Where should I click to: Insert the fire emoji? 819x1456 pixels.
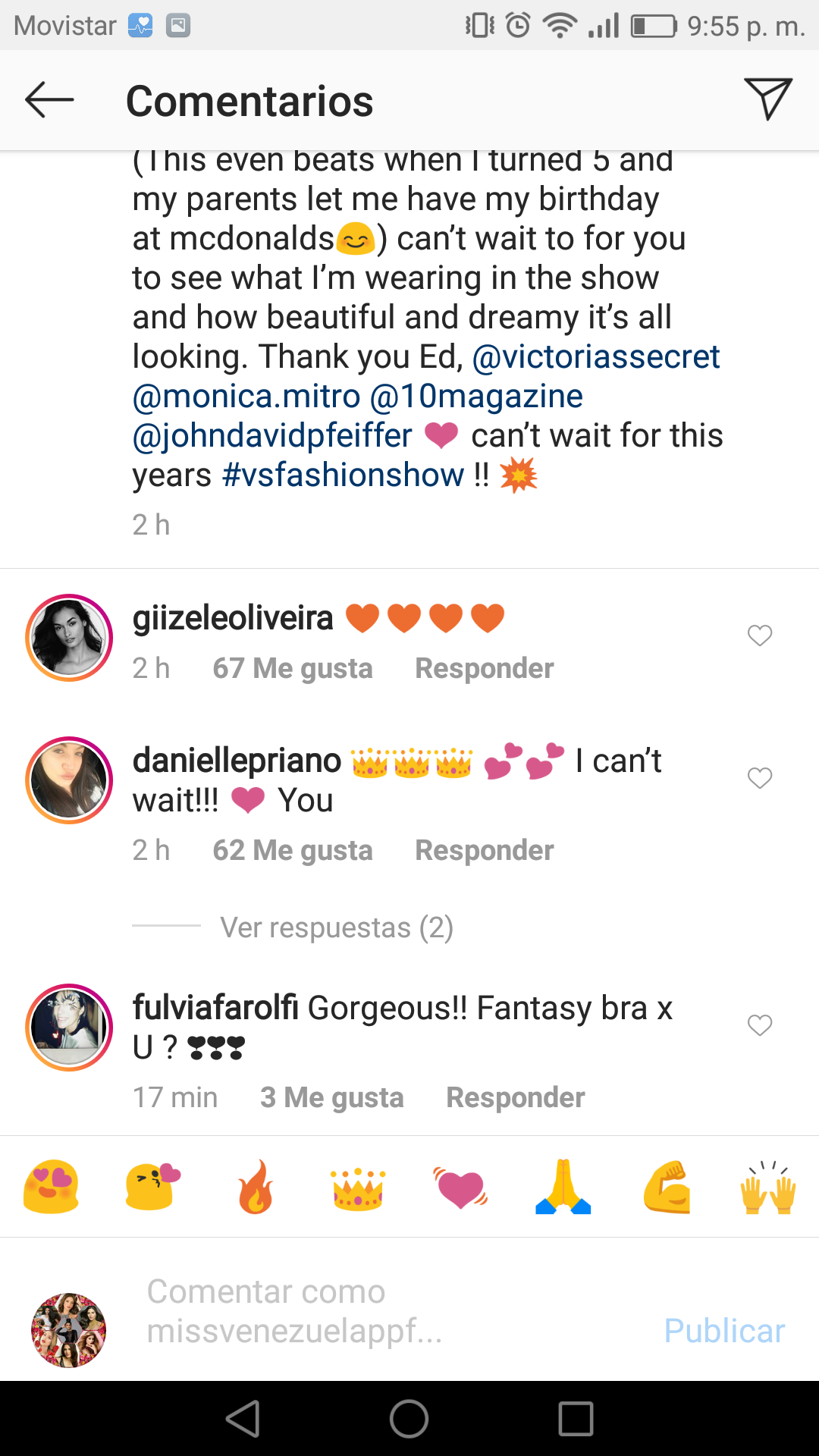(x=256, y=1187)
